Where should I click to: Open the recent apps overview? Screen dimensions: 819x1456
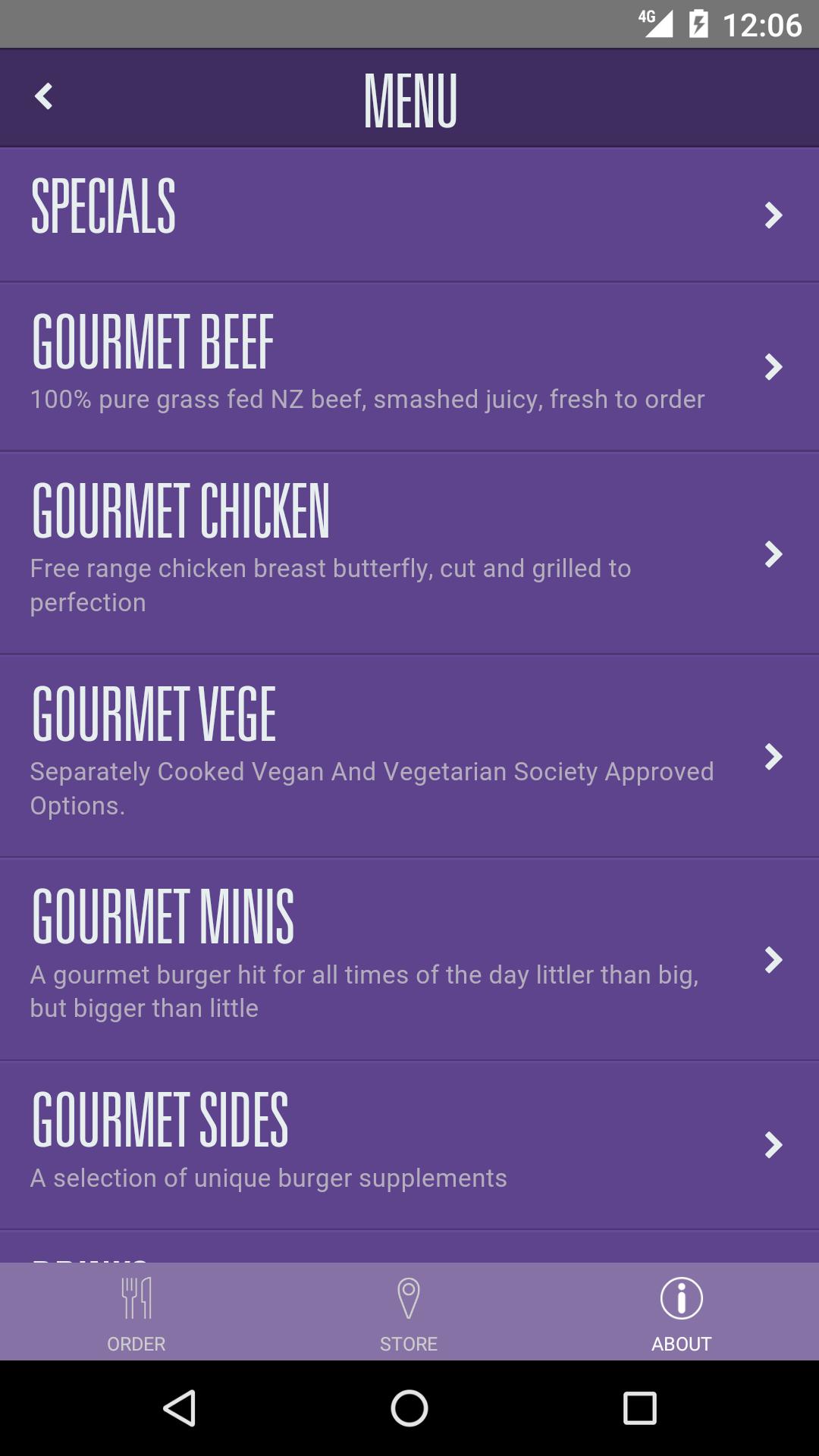click(639, 1408)
